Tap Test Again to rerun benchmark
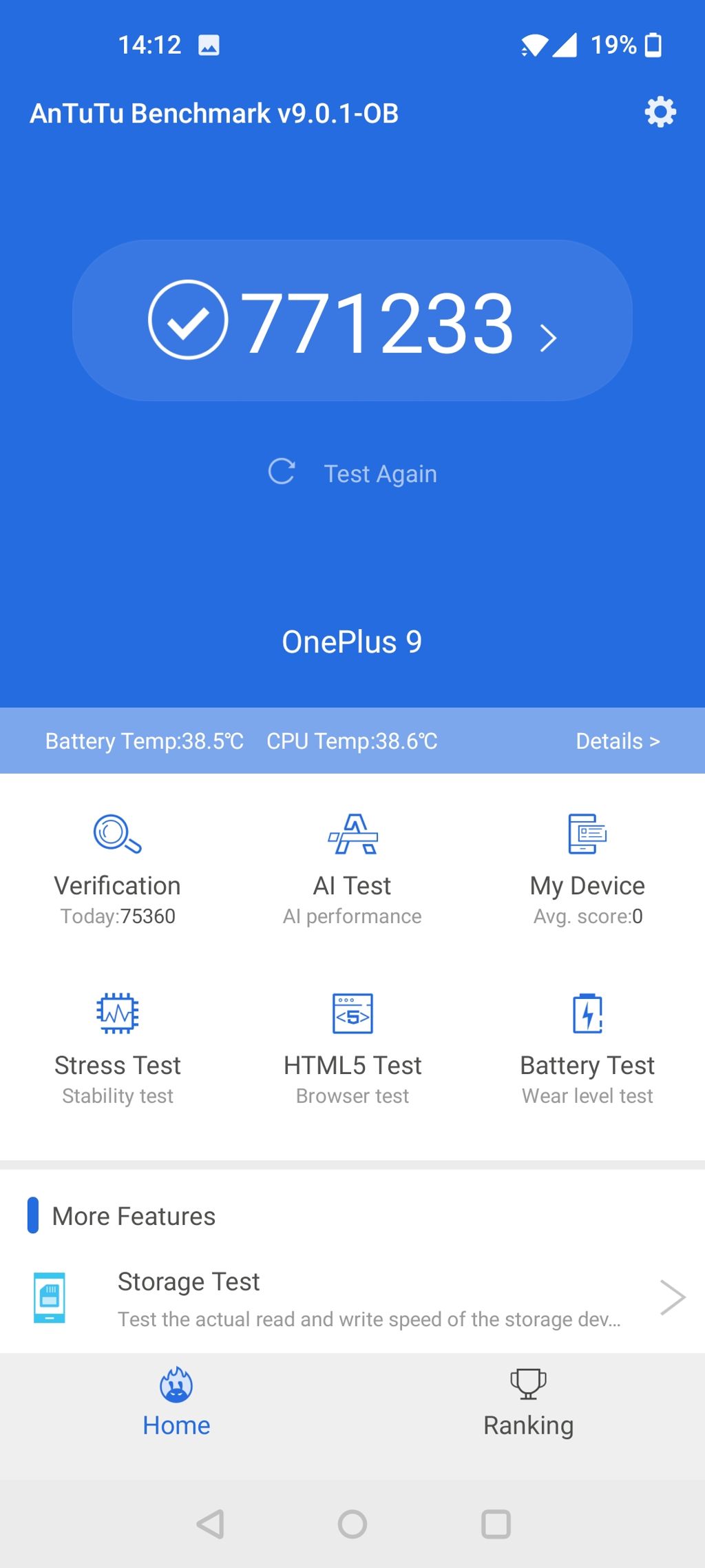Image resolution: width=705 pixels, height=1568 pixels. tap(352, 473)
